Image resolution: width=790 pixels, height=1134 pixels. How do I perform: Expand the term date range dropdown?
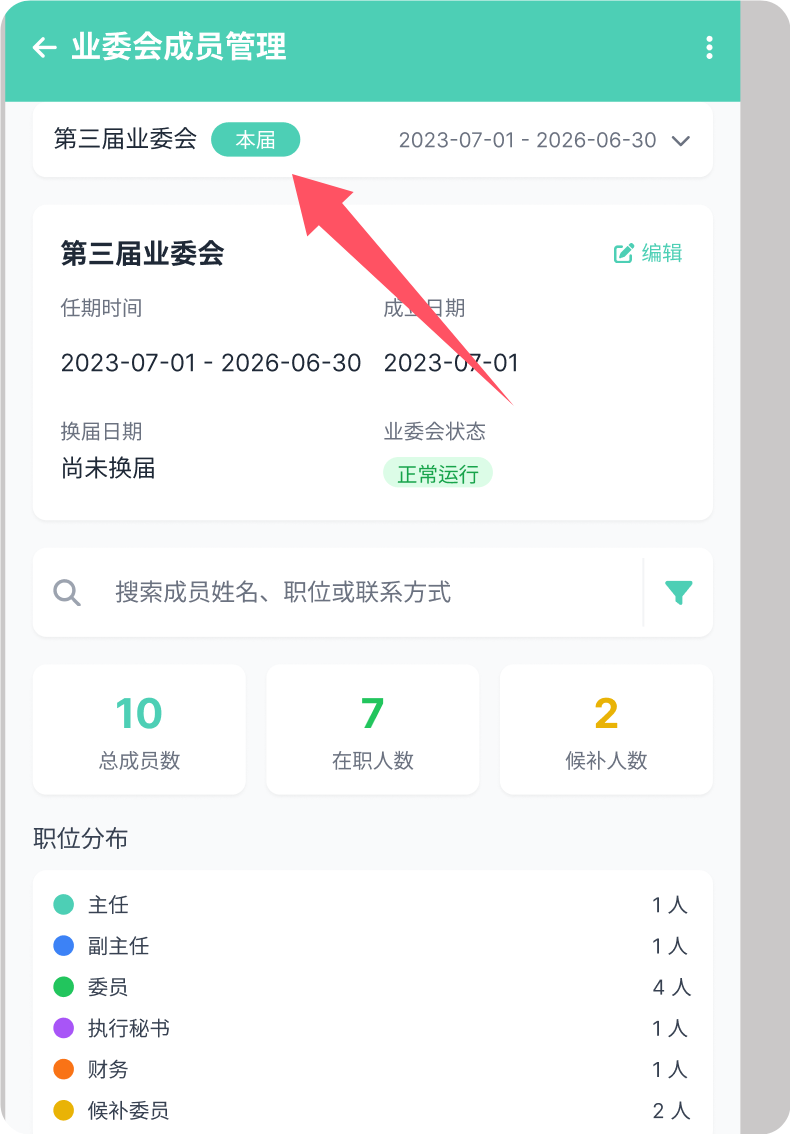pos(540,140)
